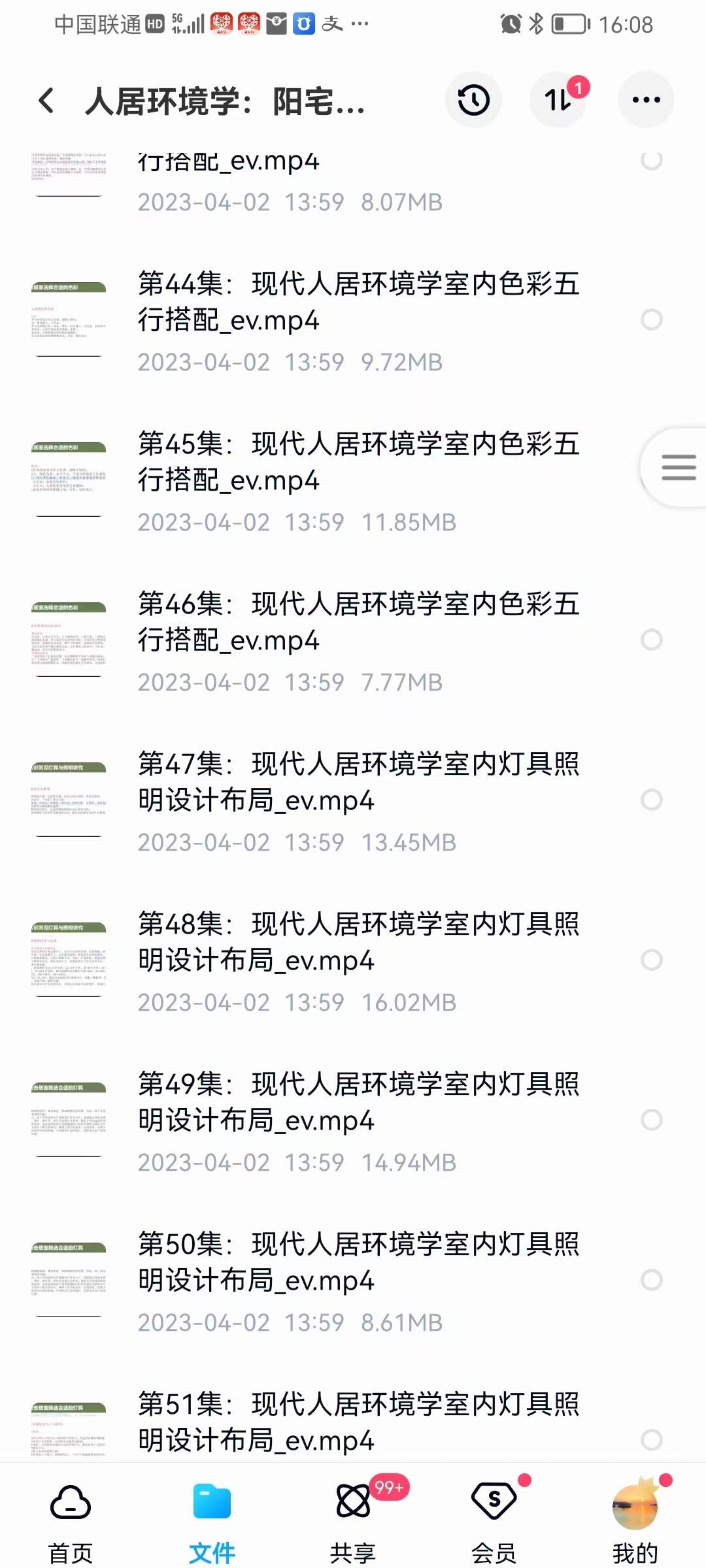Tick the checkbox for 第49集
The height and width of the screenshot is (1568, 706).
click(x=651, y=1117)
